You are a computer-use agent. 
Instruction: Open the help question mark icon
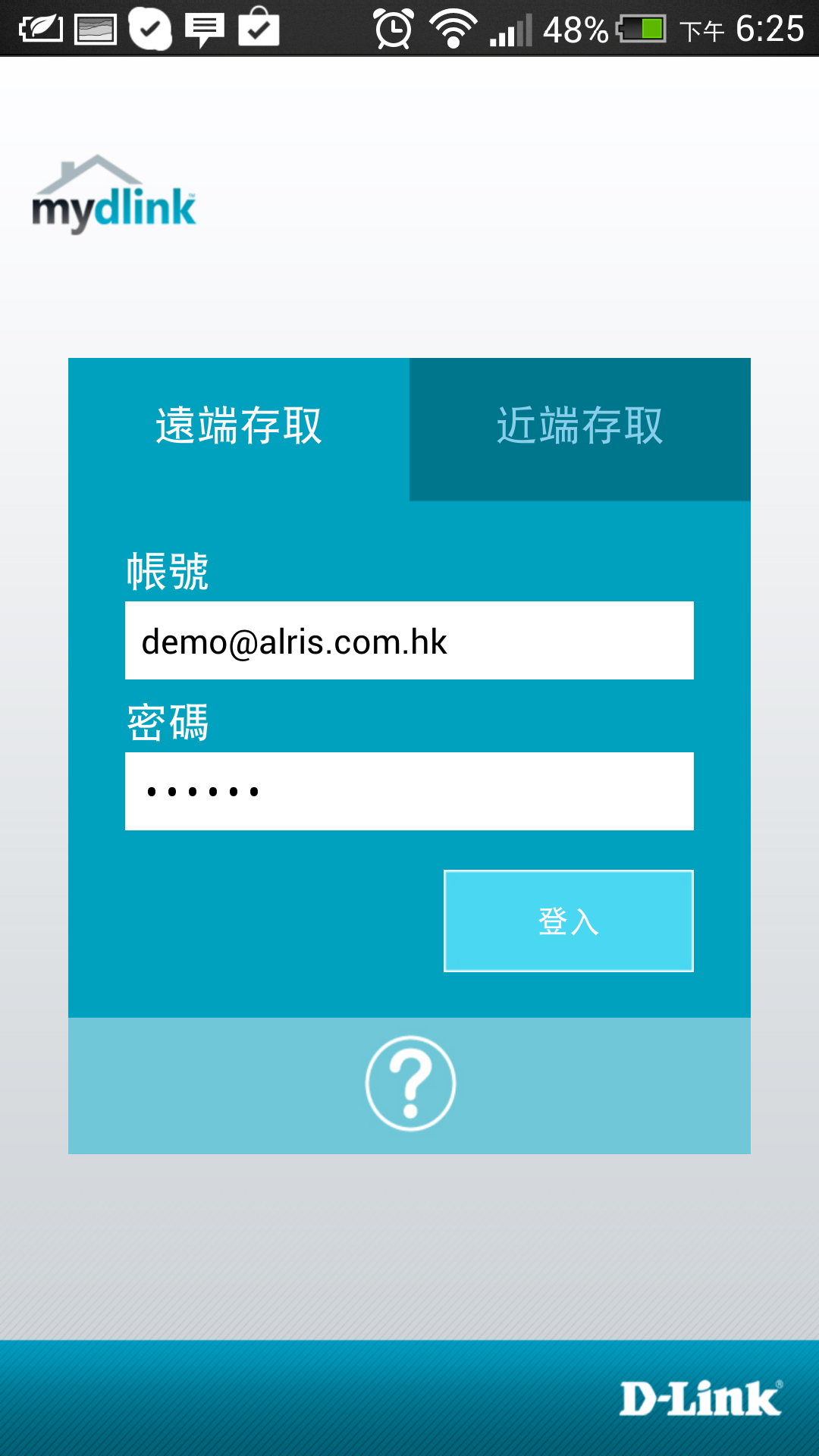(x=410, y=1084)
